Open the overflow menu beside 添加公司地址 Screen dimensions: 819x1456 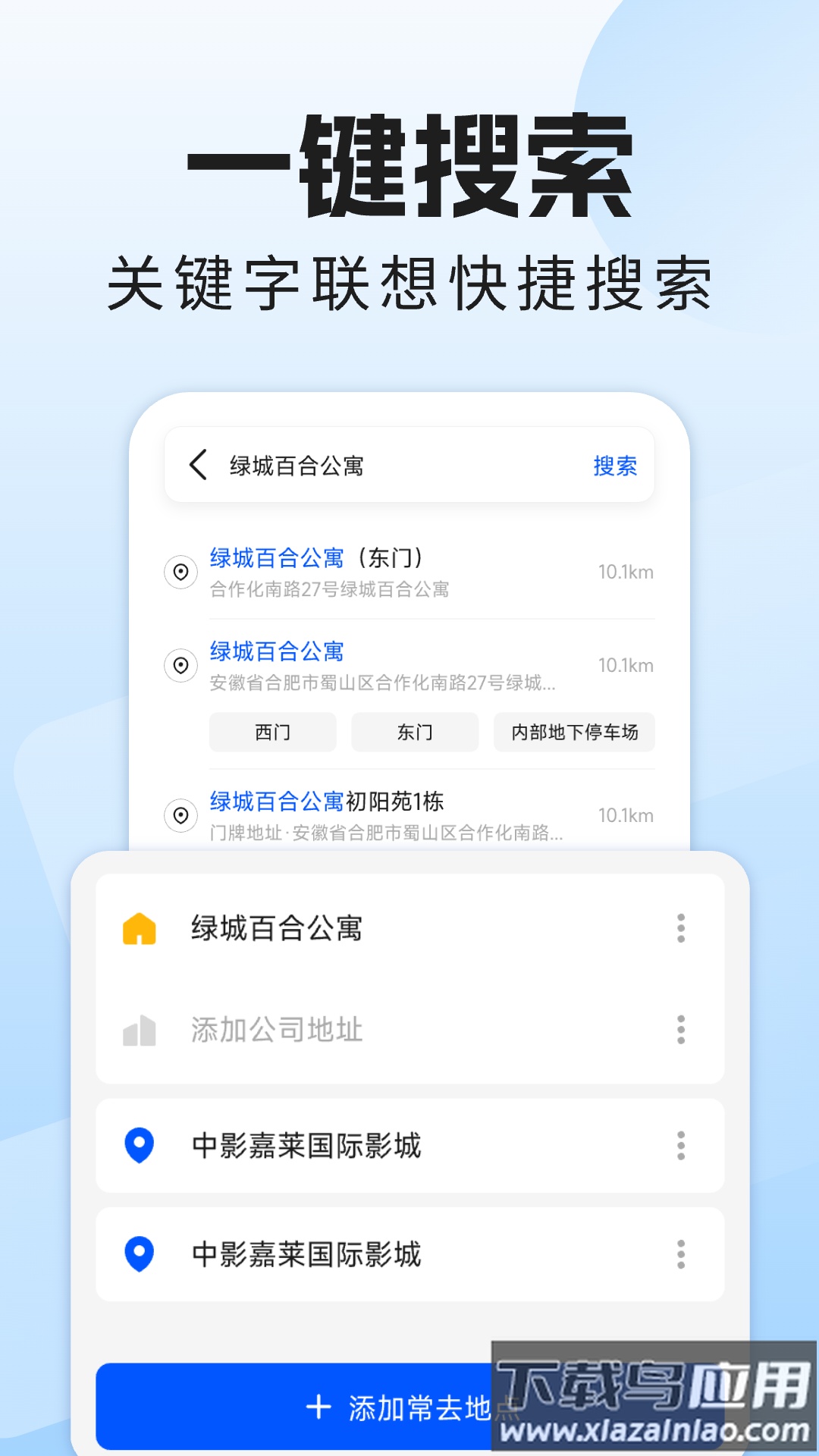[681, 1030]
